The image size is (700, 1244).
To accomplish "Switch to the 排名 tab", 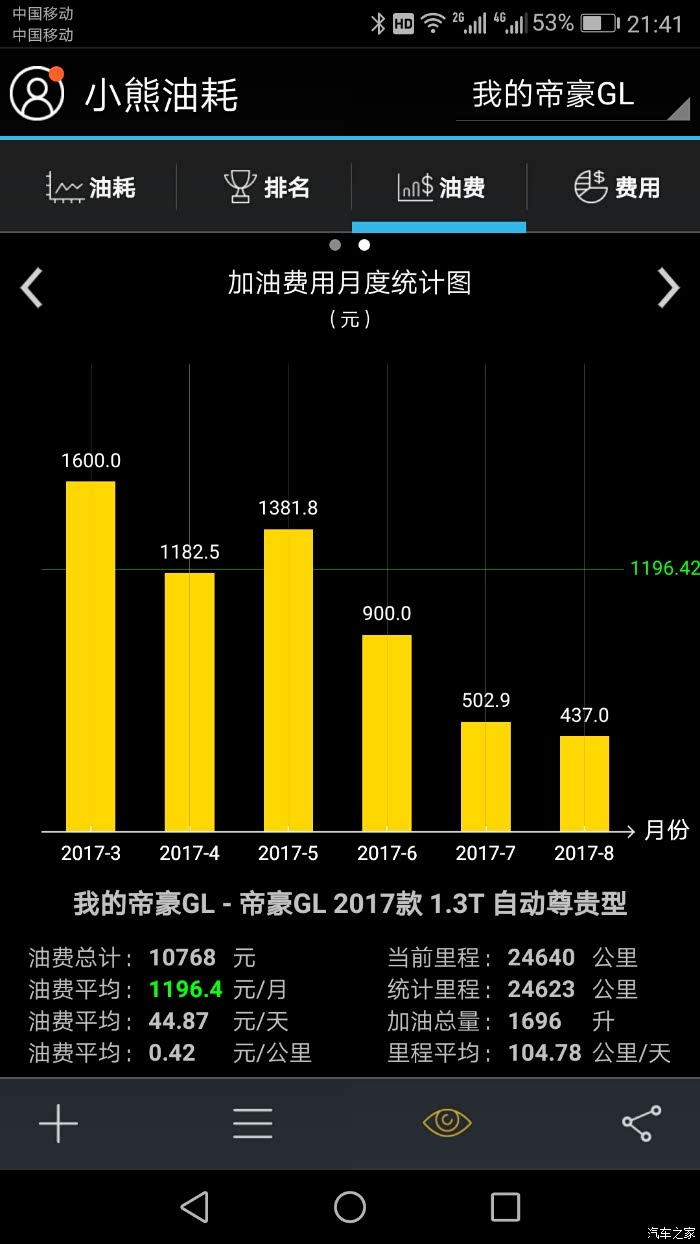I will (265, 186).
